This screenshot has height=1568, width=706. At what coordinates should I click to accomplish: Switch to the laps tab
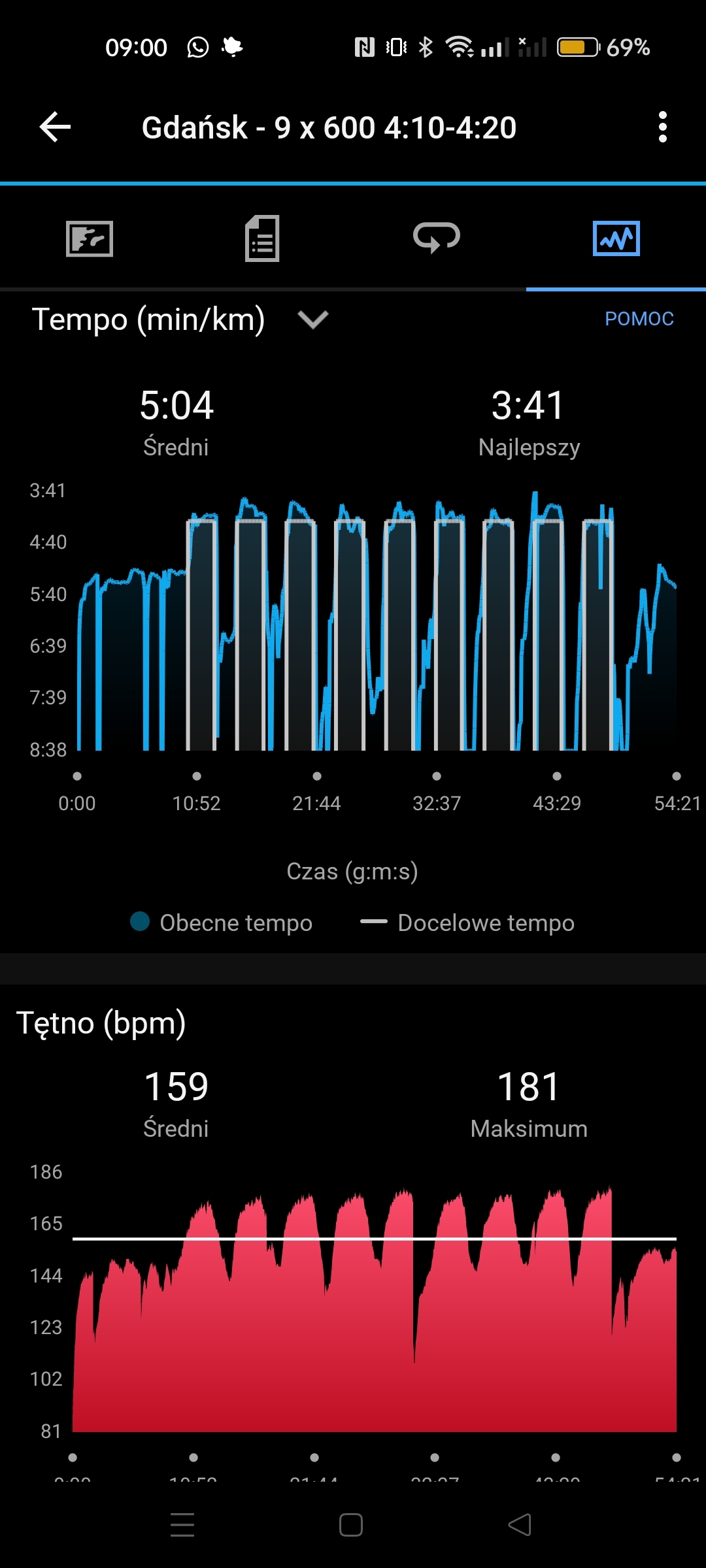tap(437, 237)
